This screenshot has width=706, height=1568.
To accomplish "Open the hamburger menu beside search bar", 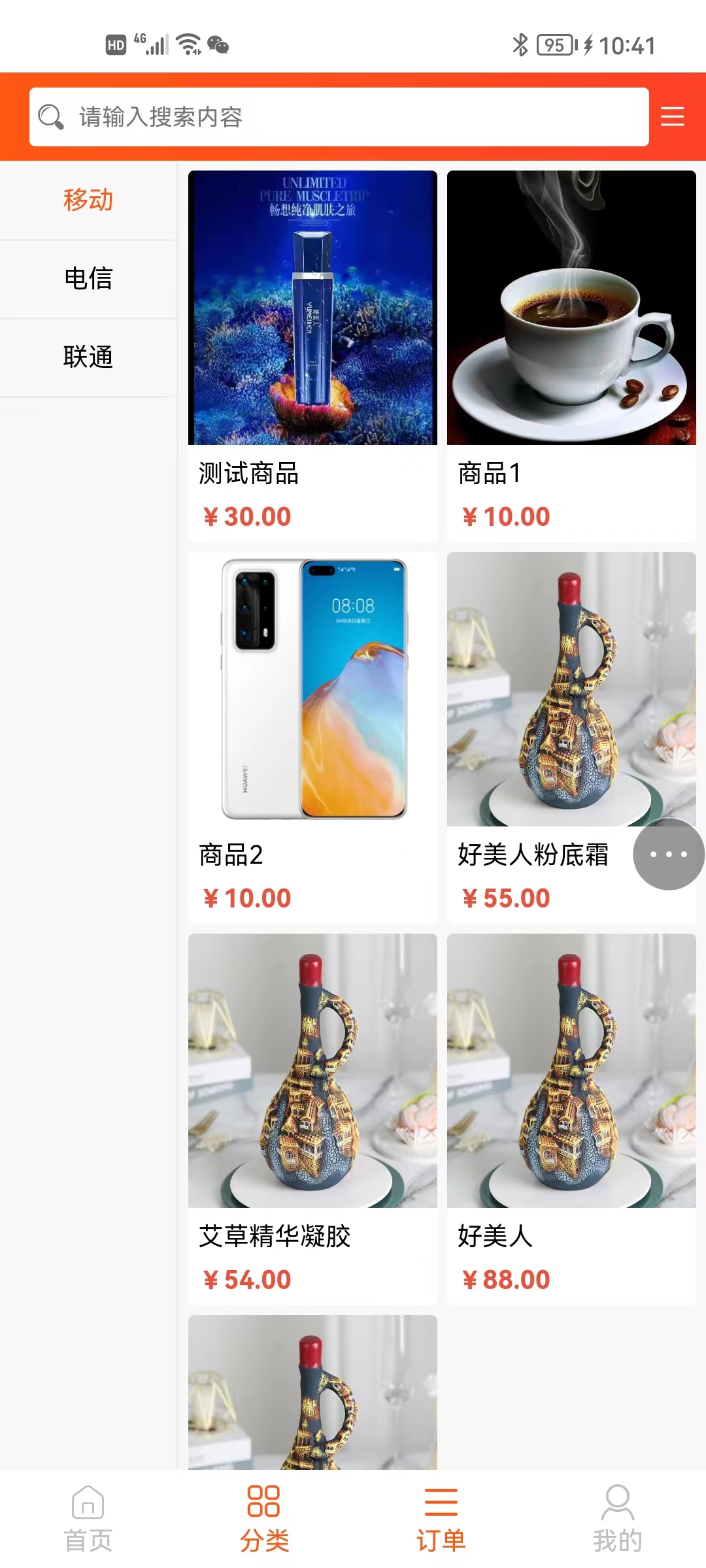I will (x=671, y=118).
